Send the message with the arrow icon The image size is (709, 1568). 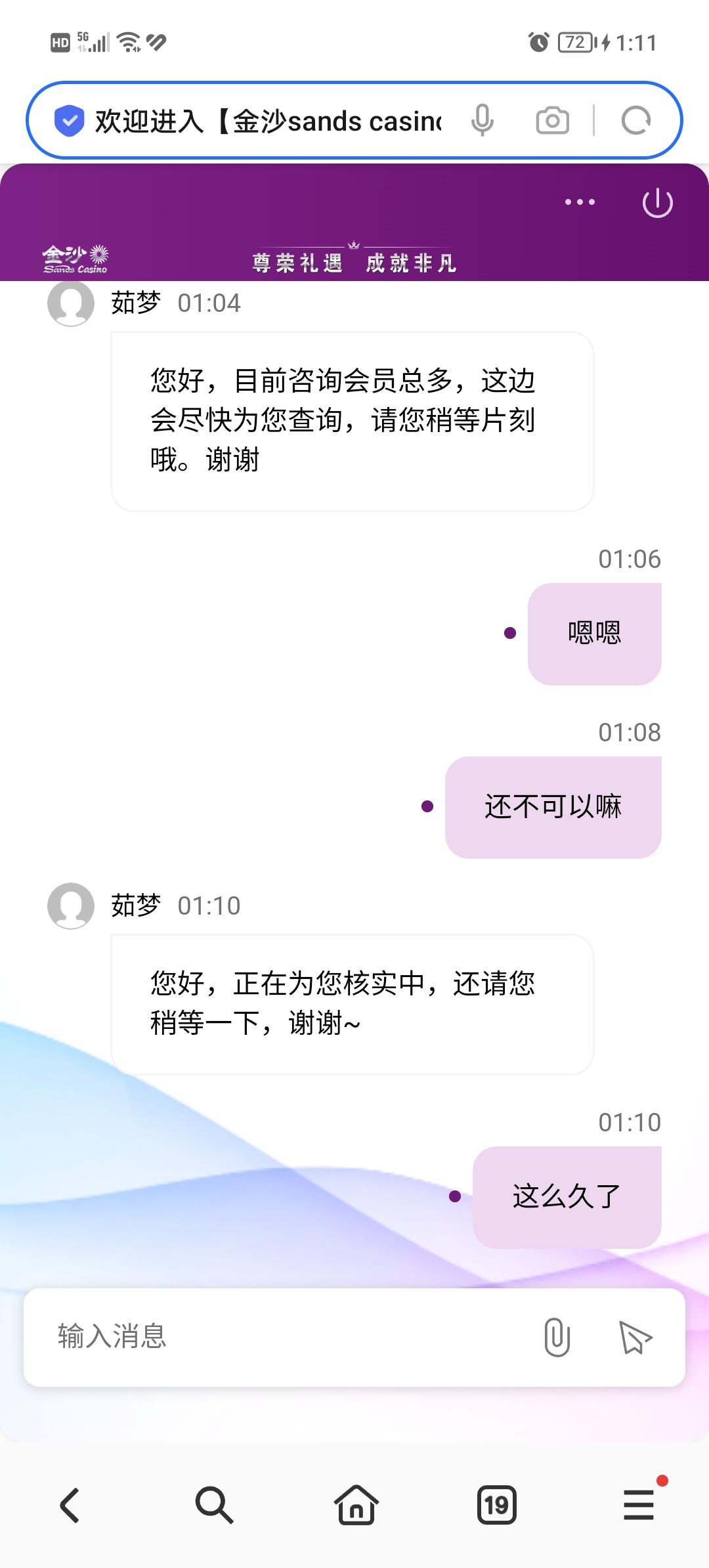(635, 1338)
